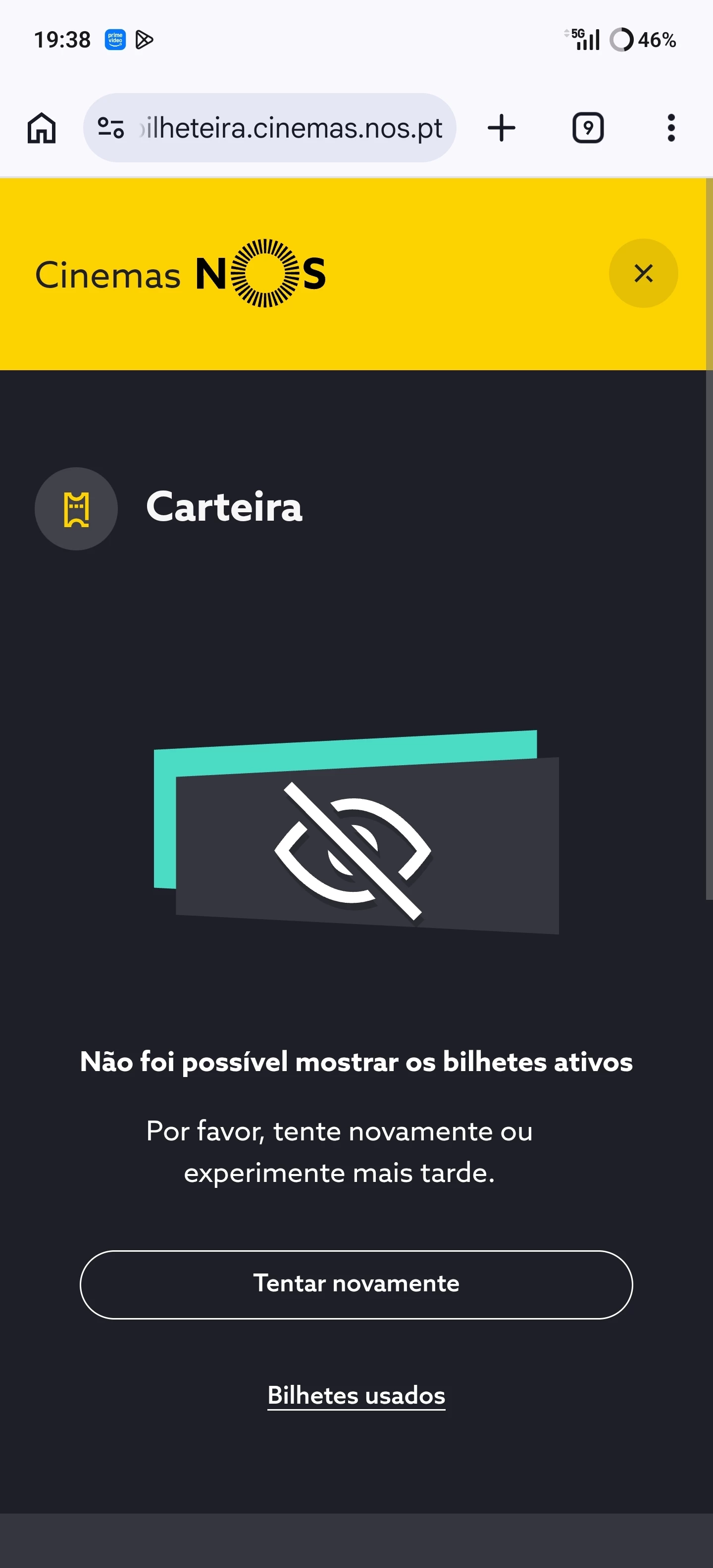This screenshot has height=1568, width=713.
Task: Open a new browser tab
Action: click(x=501, y=128)
